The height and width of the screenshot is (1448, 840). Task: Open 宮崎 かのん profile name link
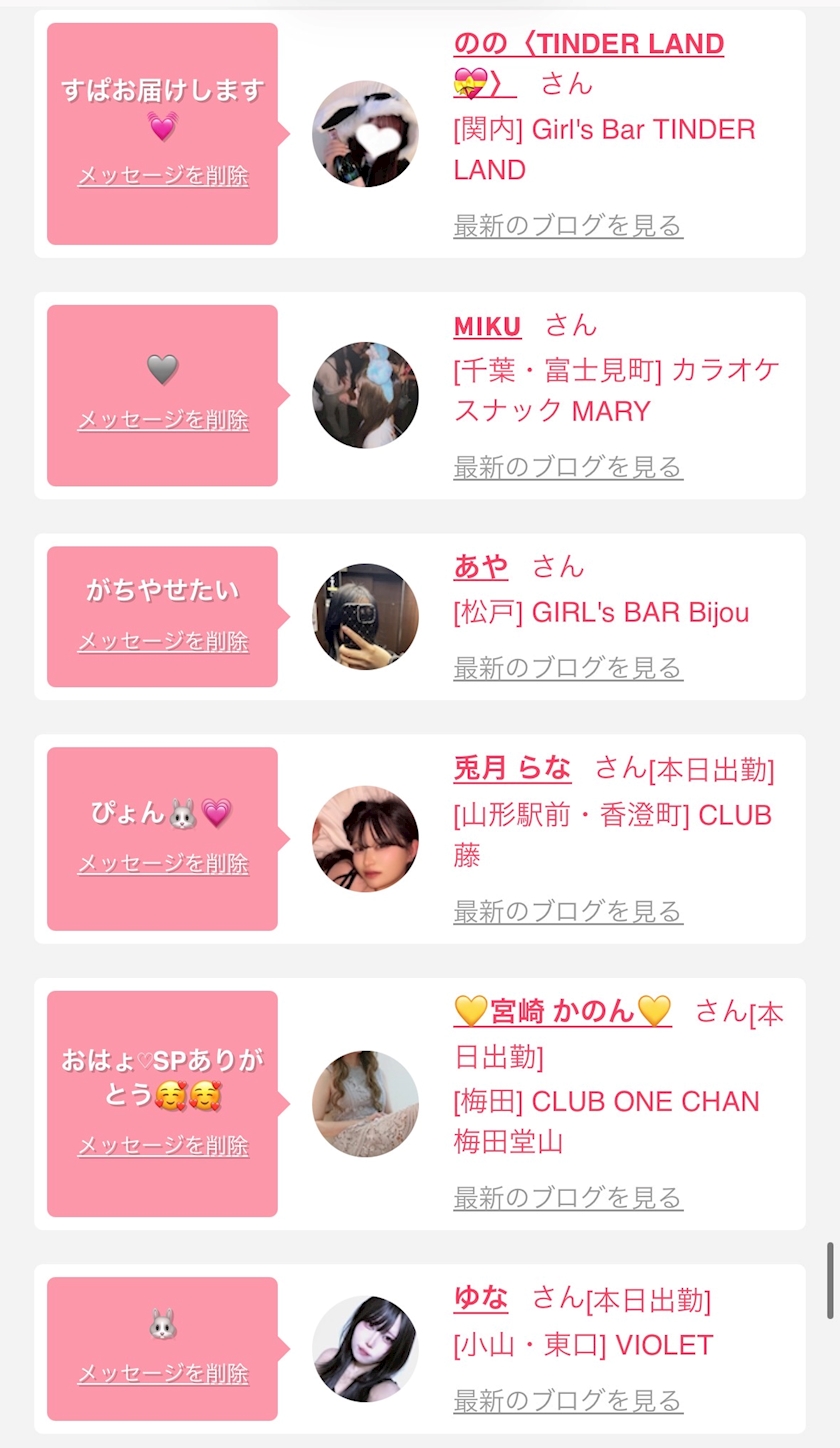tap(562, 1012)
